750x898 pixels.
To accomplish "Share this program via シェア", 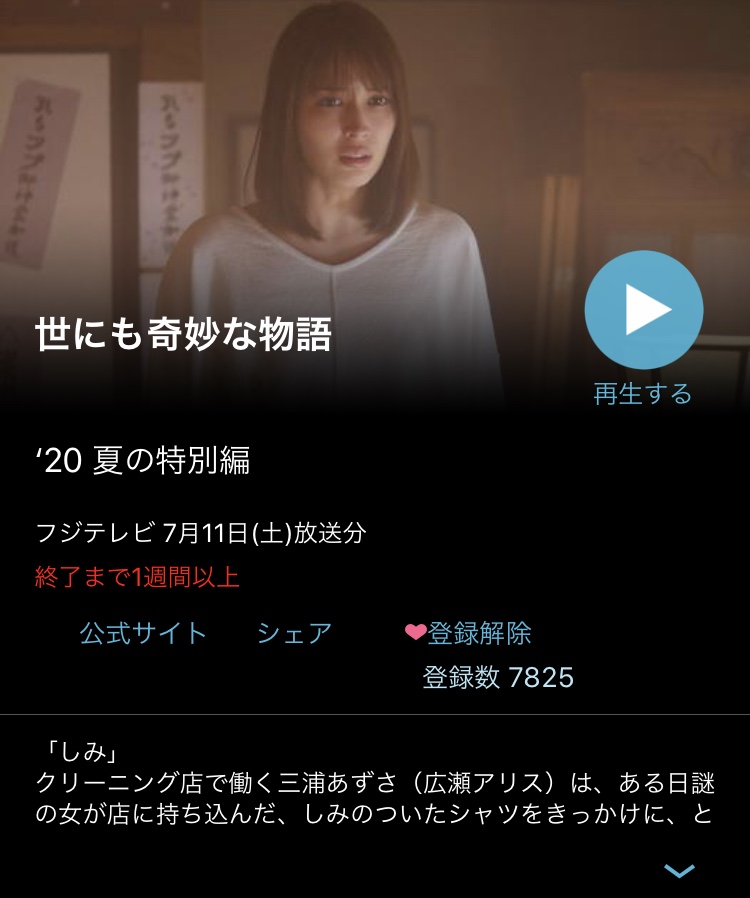I will [x=294, y=634].
